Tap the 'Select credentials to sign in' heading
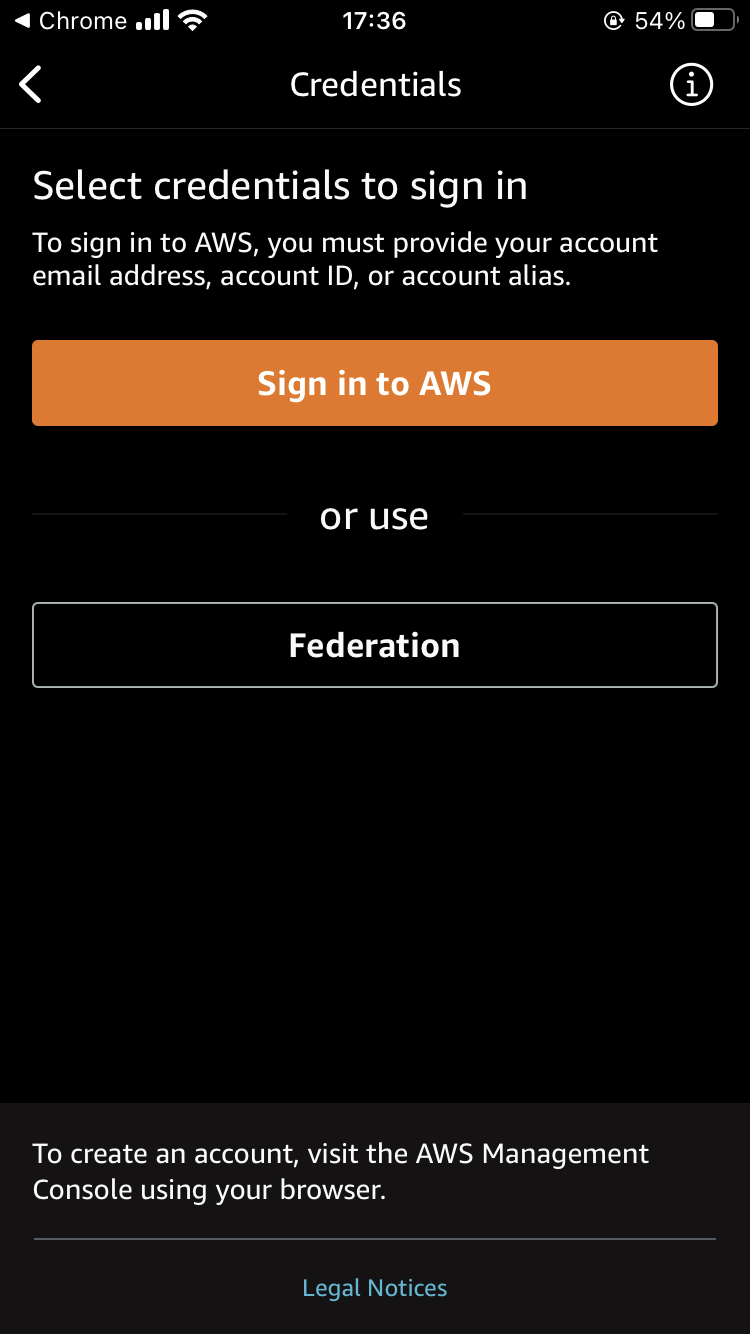This screenshot has height=1334, width=750. [281, 185]
